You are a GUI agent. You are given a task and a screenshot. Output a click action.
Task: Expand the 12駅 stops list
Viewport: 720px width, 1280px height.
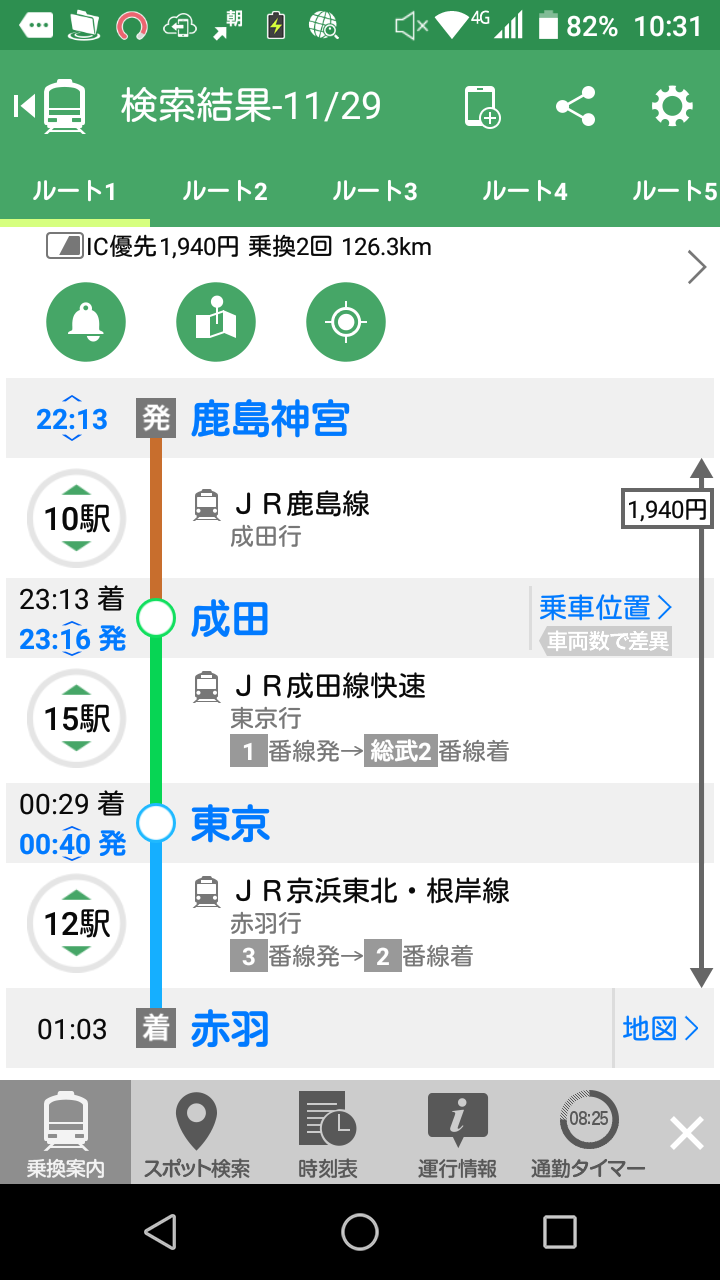point(76,923)
